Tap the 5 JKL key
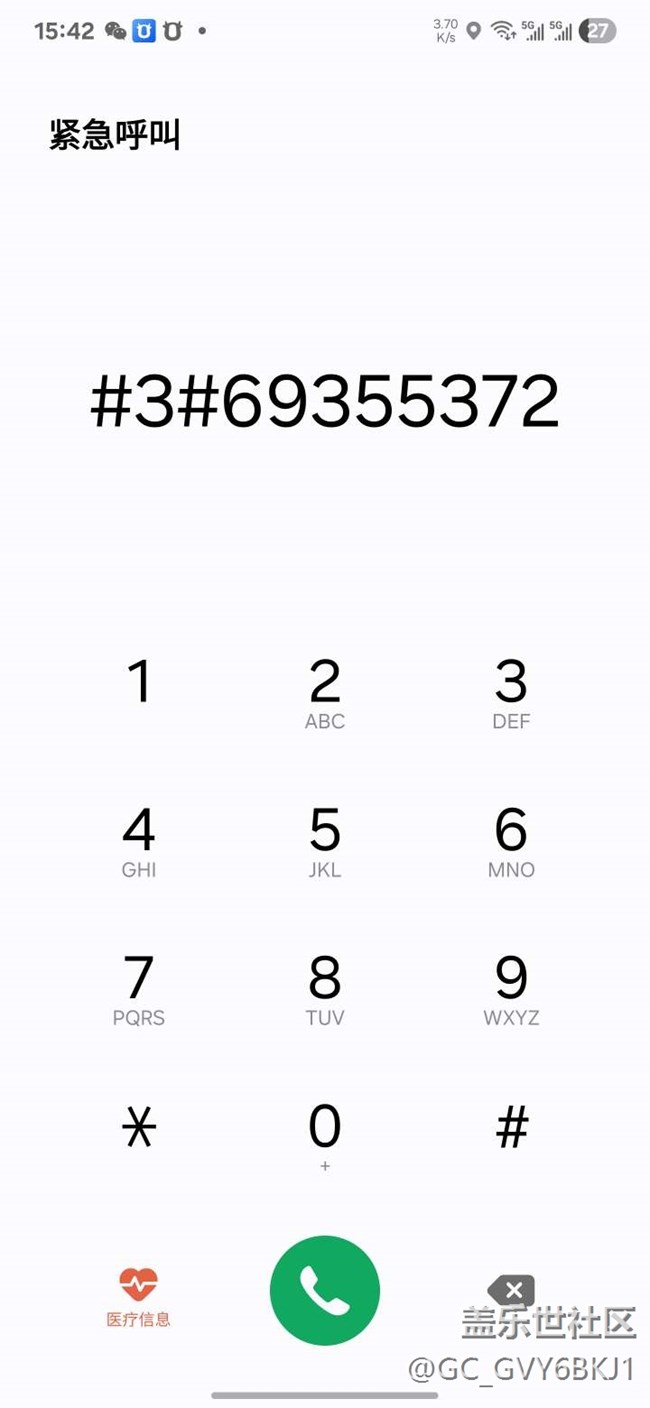The height and width of the screenshot is (1408, 650). 325,842
